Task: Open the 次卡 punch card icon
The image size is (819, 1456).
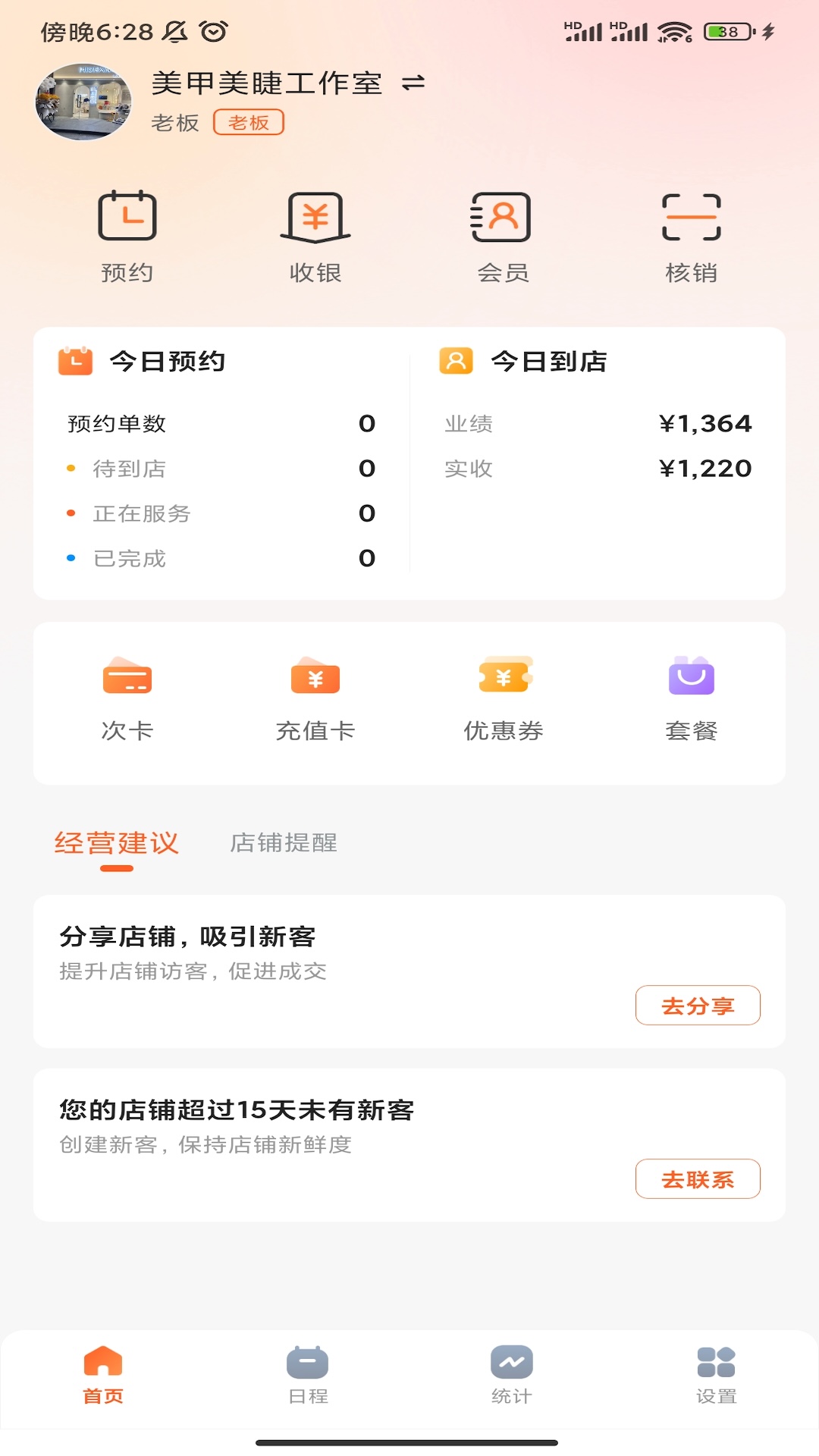Action: coord(127,677)
